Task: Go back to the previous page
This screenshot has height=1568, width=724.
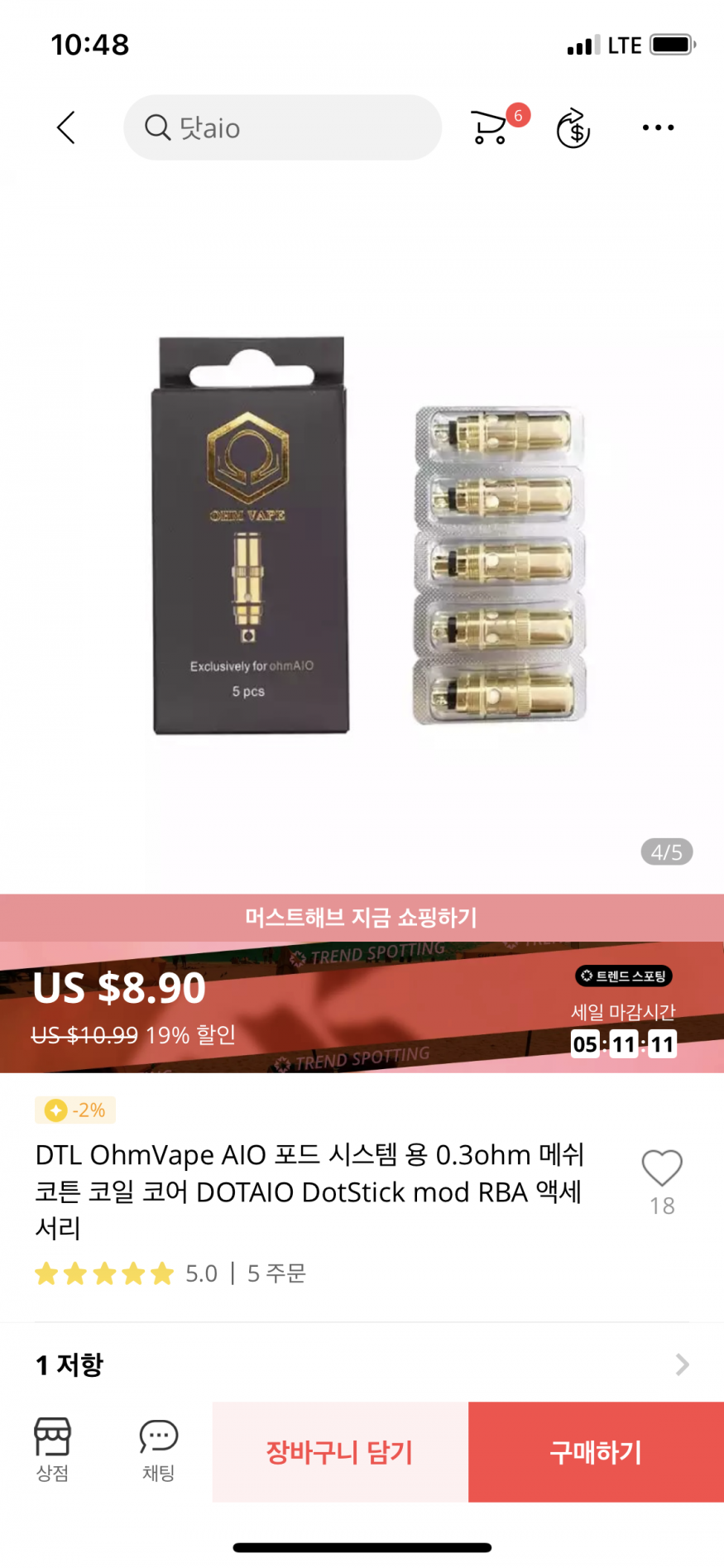Action: point(66,128)
